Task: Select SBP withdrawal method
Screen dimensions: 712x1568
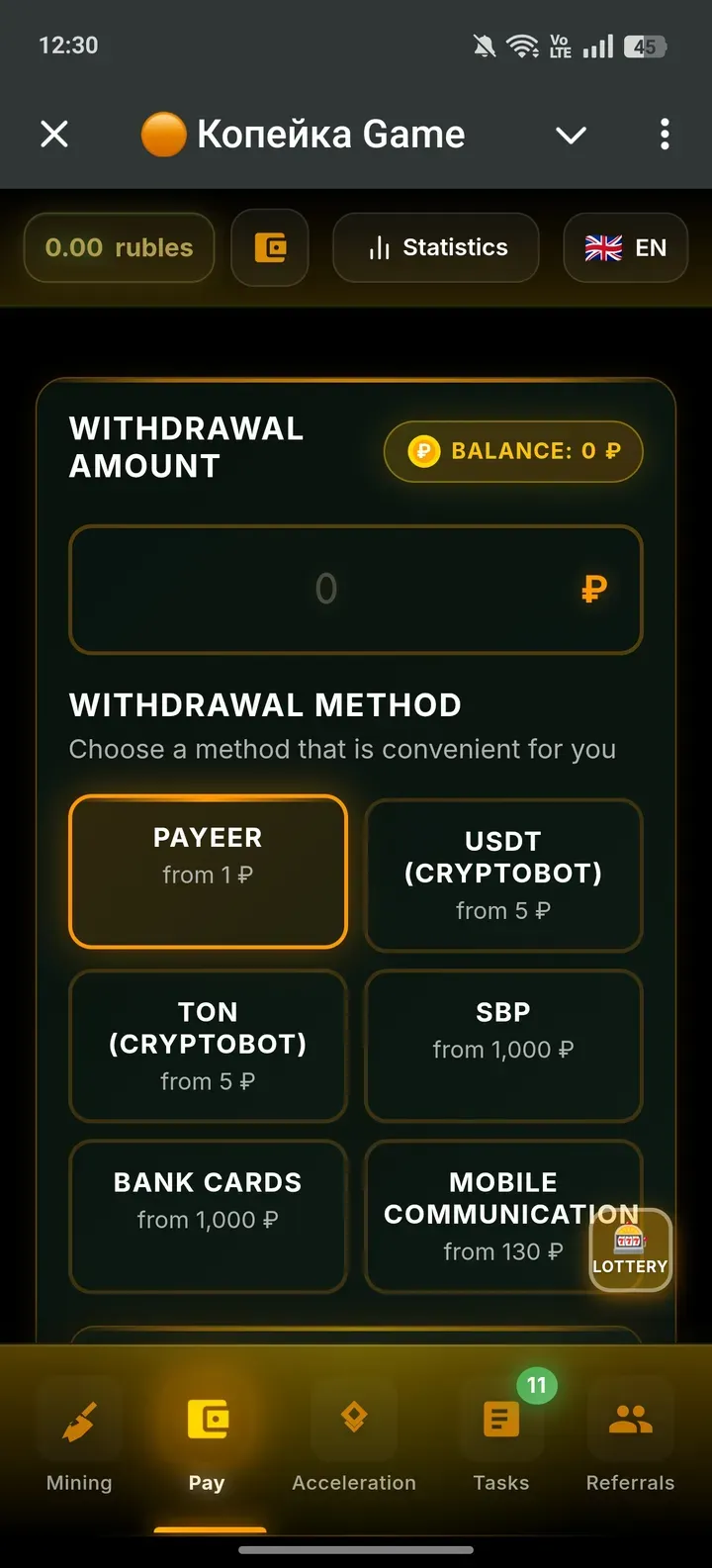Action: [503, 1046]
